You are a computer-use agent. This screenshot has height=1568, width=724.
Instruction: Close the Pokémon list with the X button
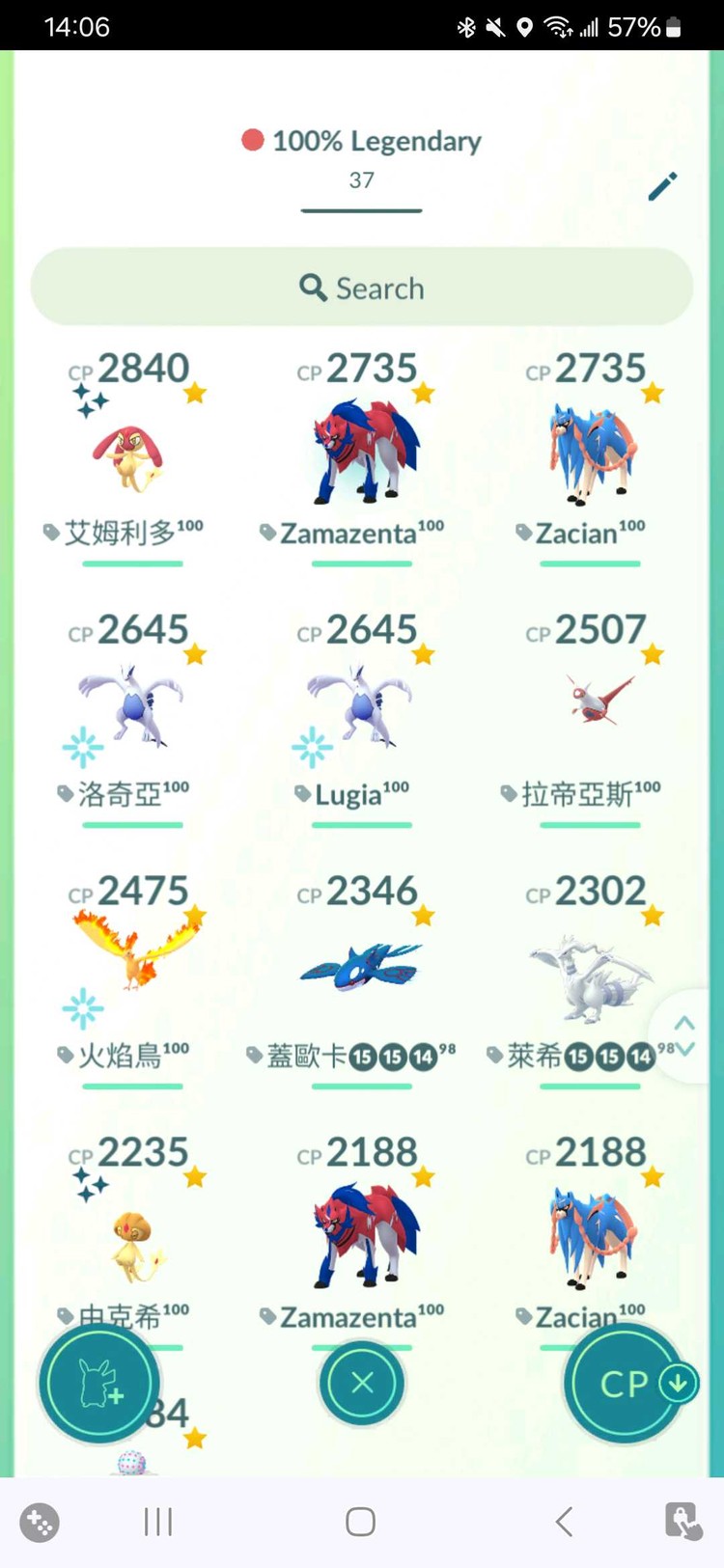coord(362,1384)
